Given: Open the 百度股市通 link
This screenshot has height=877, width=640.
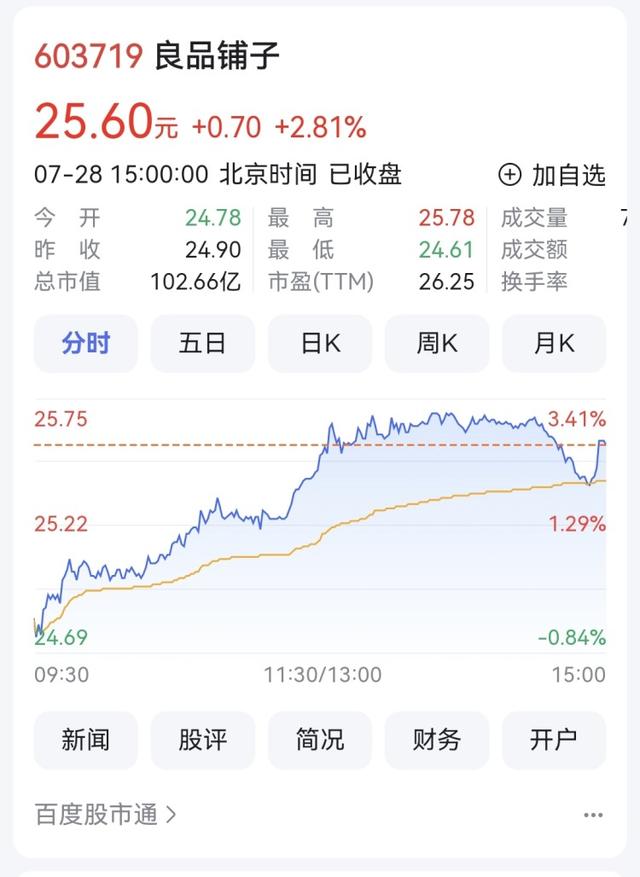Looking at the screenshot, I should click(106, 815).
